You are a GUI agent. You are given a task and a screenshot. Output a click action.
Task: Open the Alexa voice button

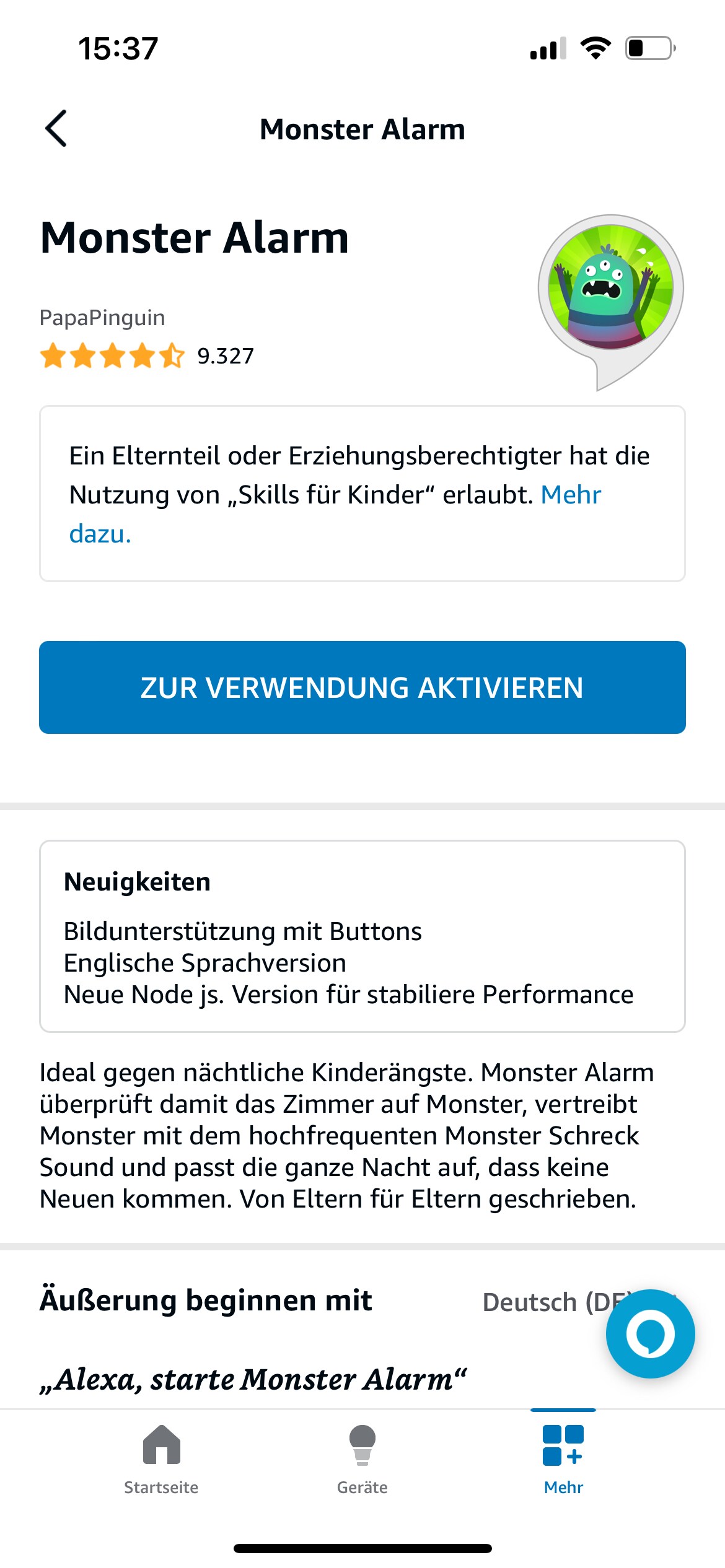tap(650, 1333)
